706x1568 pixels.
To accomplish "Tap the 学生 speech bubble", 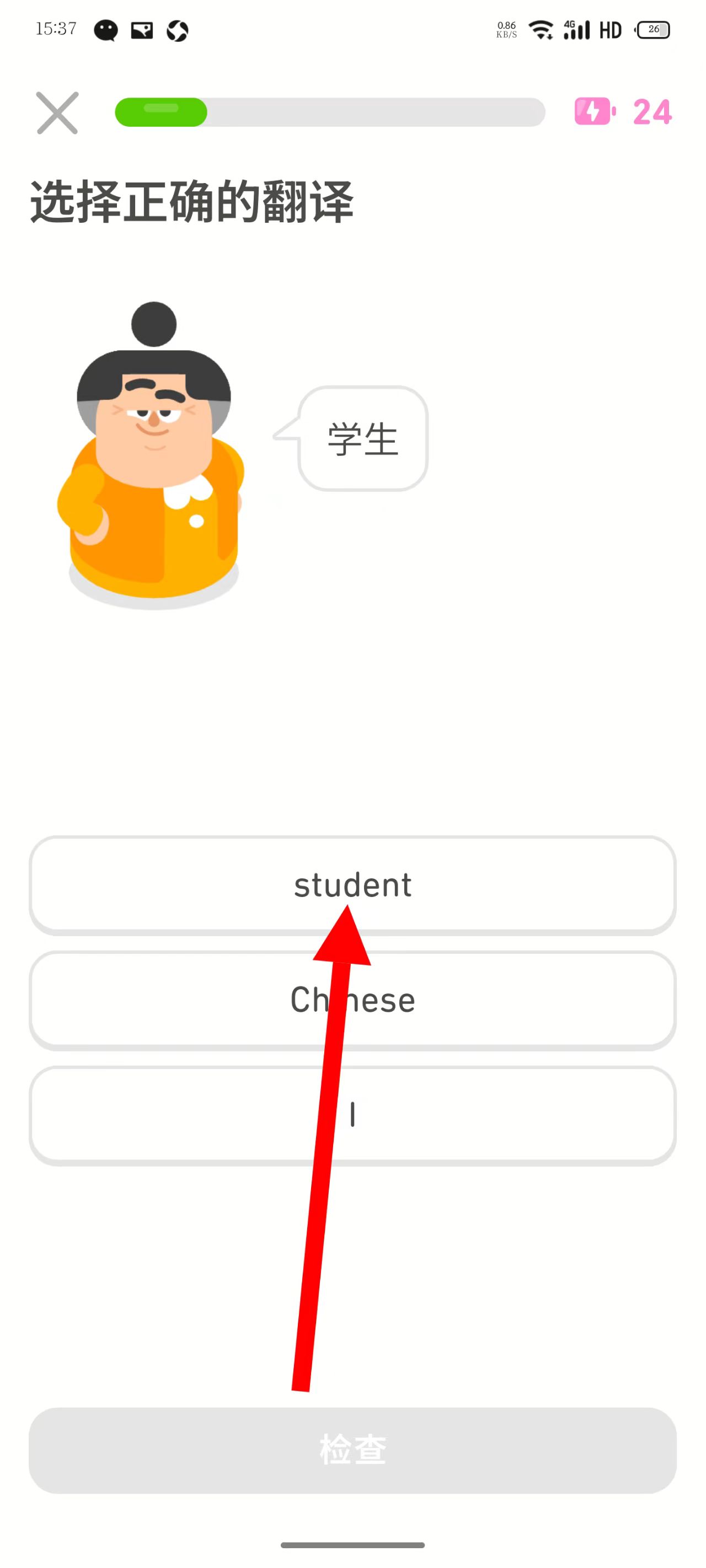I will pyautogui.click(x=363, y=439).
